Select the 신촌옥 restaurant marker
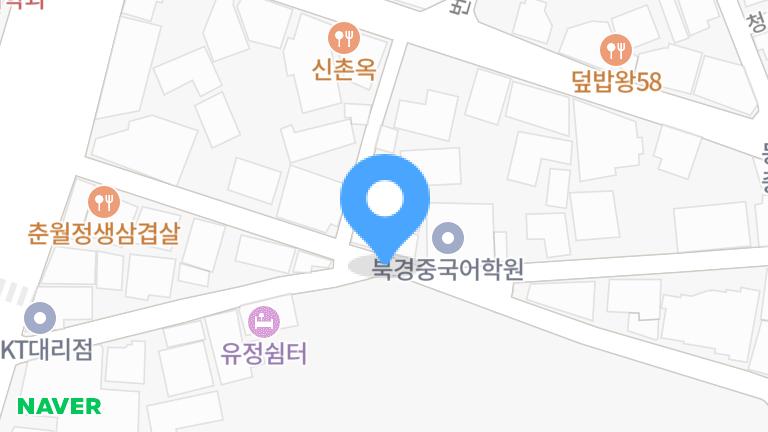Image resolution: width=768 pixels, height=432 pixels. [344, 39]
